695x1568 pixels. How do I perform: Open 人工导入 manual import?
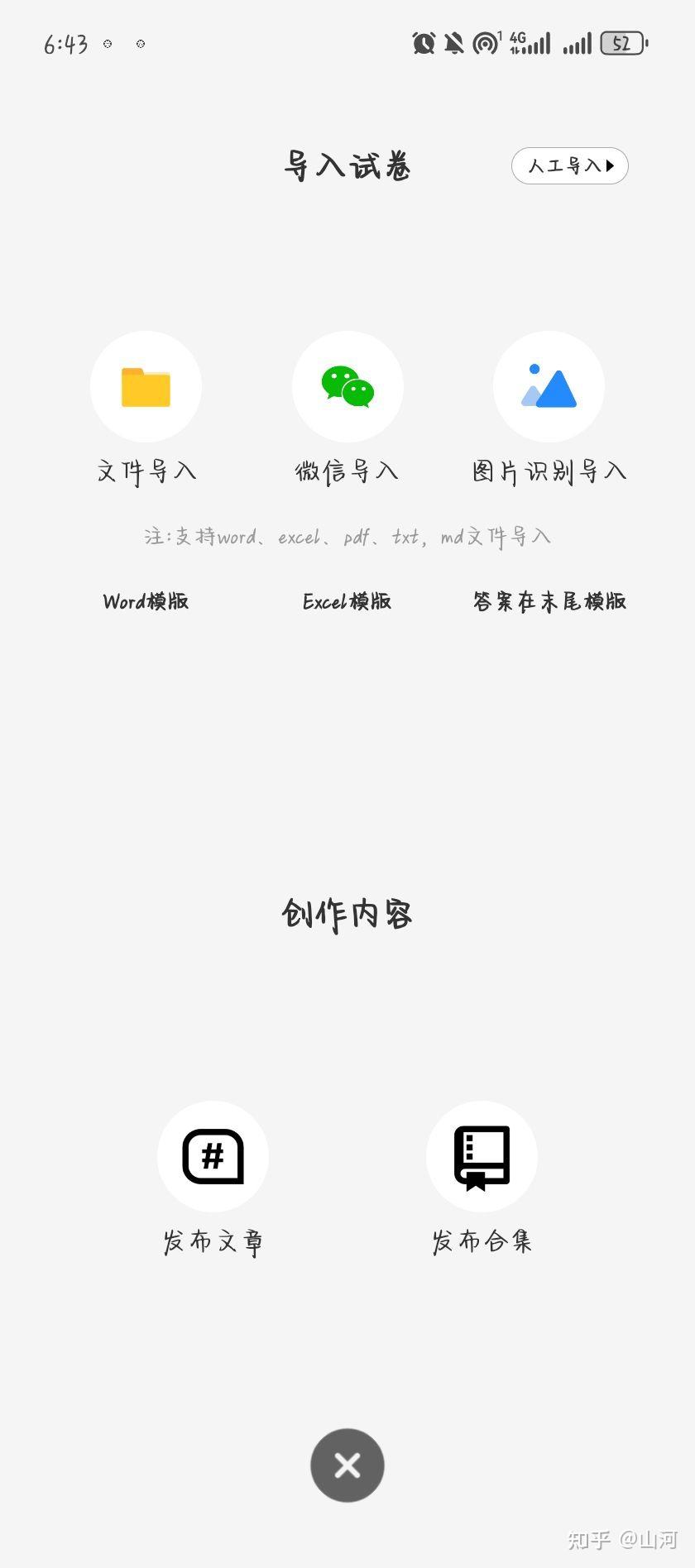pos(569,166)
